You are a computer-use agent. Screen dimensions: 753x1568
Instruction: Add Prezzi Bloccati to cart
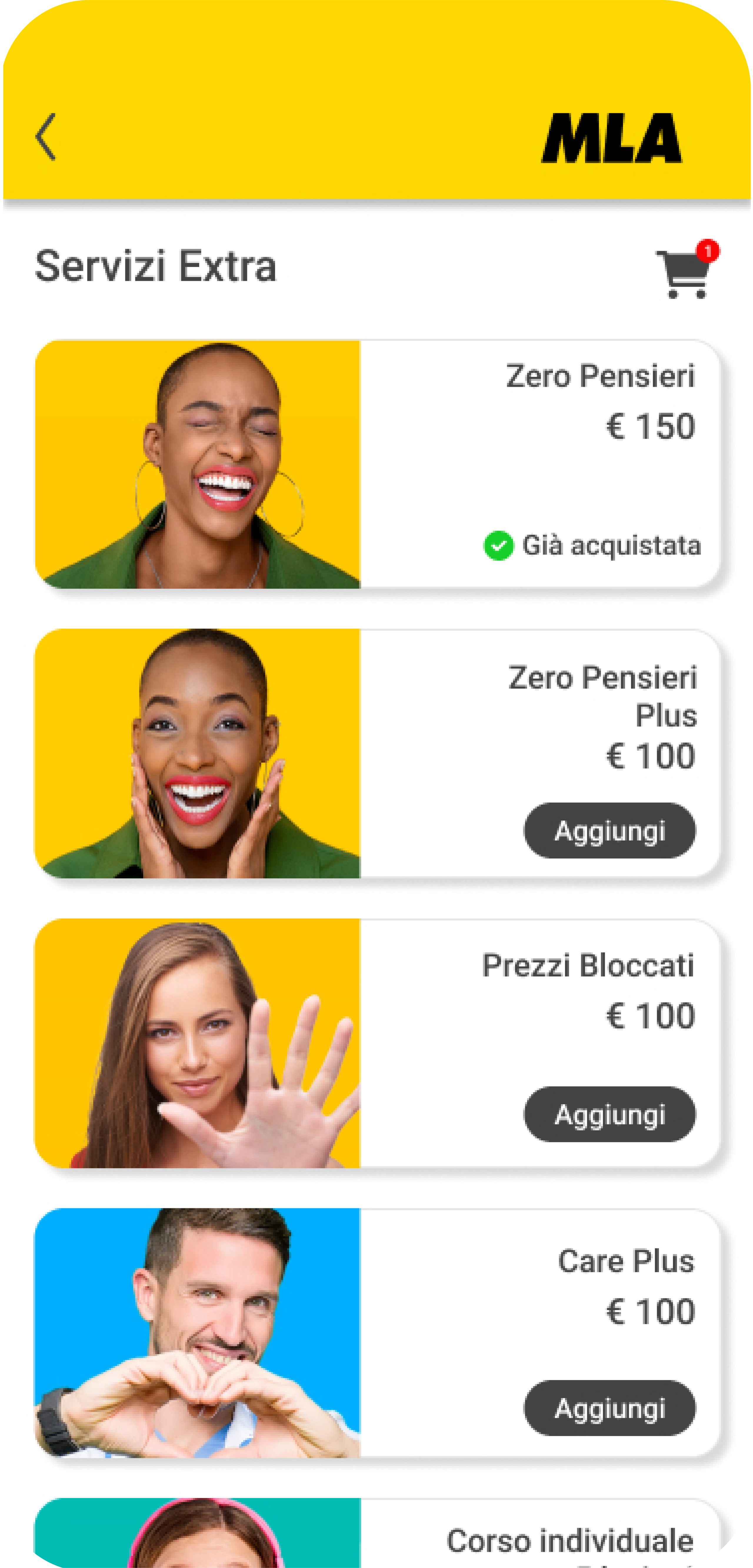click(x=609, y=1114)
